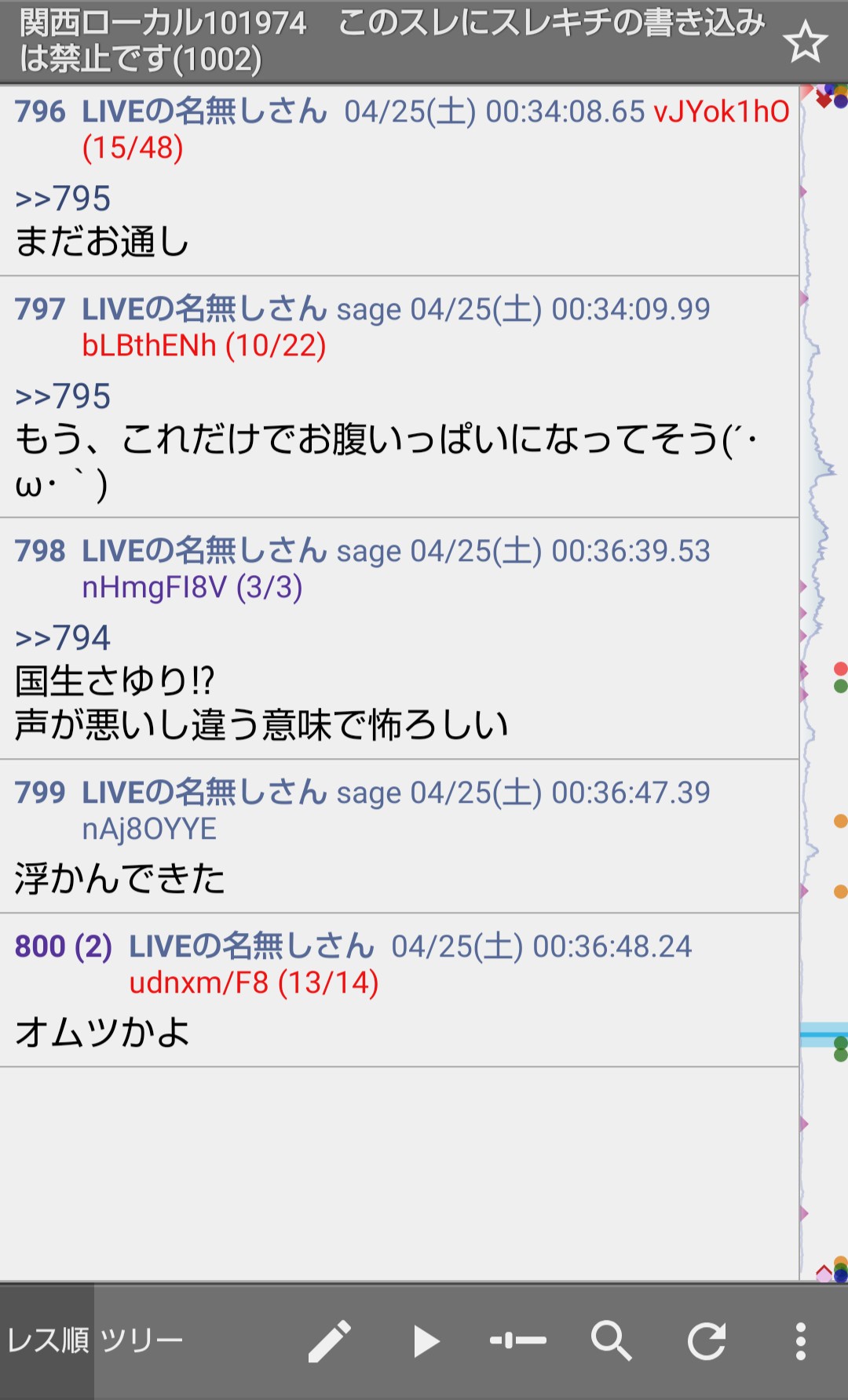Show posts by ID vJYok1hO
This screenshot has height=1400, width=848.
pyautogui.click(x=721, y=111)
